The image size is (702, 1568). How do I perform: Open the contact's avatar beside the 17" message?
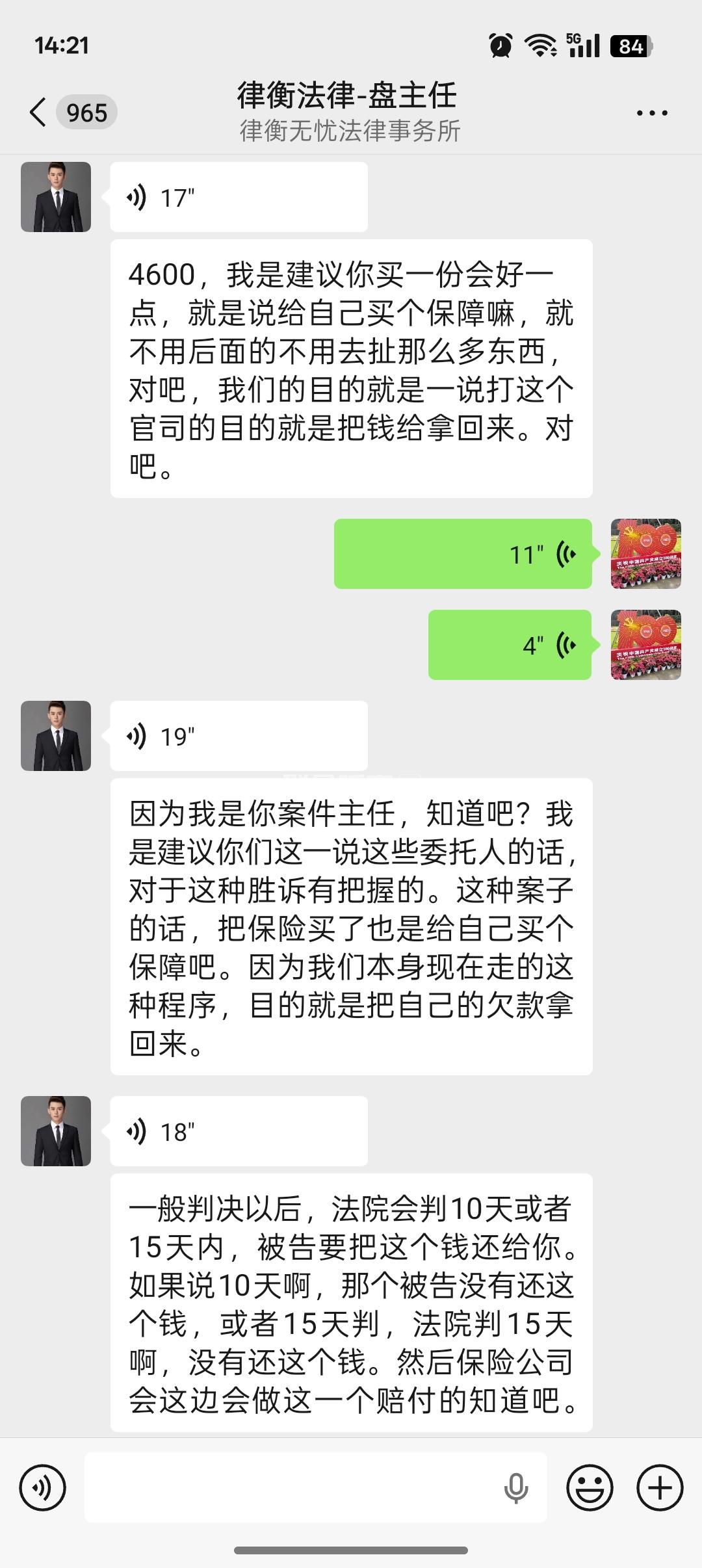(x=56, y=197)
